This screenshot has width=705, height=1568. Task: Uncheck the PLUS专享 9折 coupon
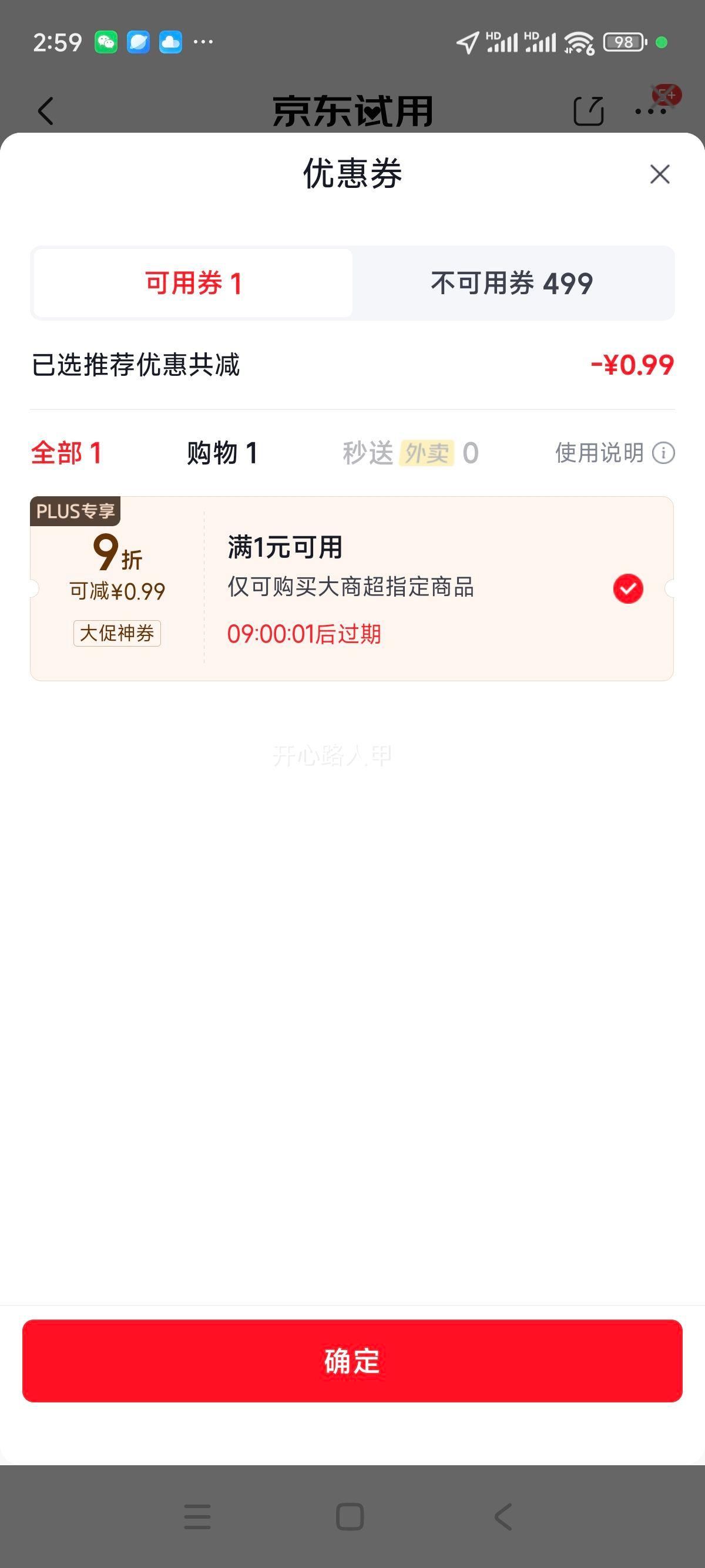(627, 588)
